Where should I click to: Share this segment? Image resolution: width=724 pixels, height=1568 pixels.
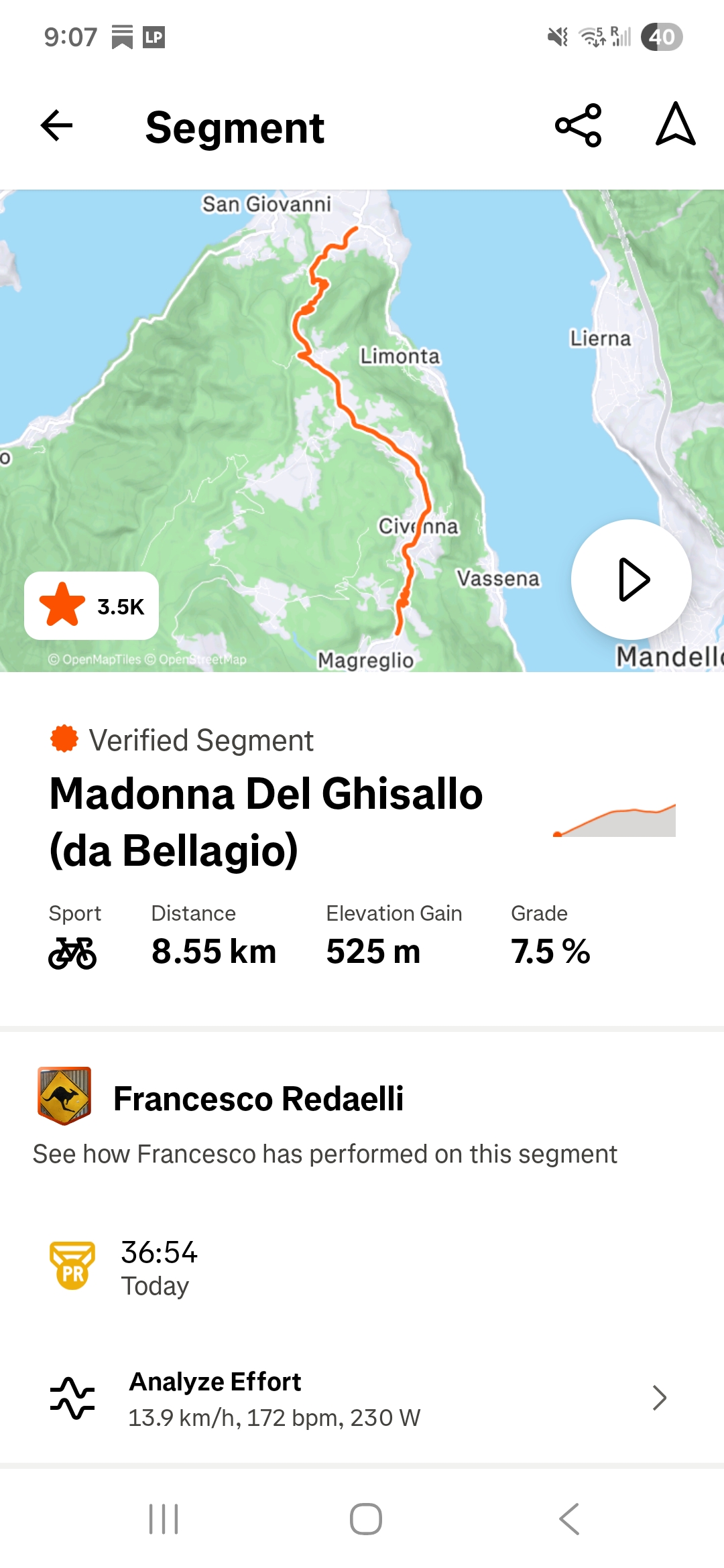click(579, 126)
